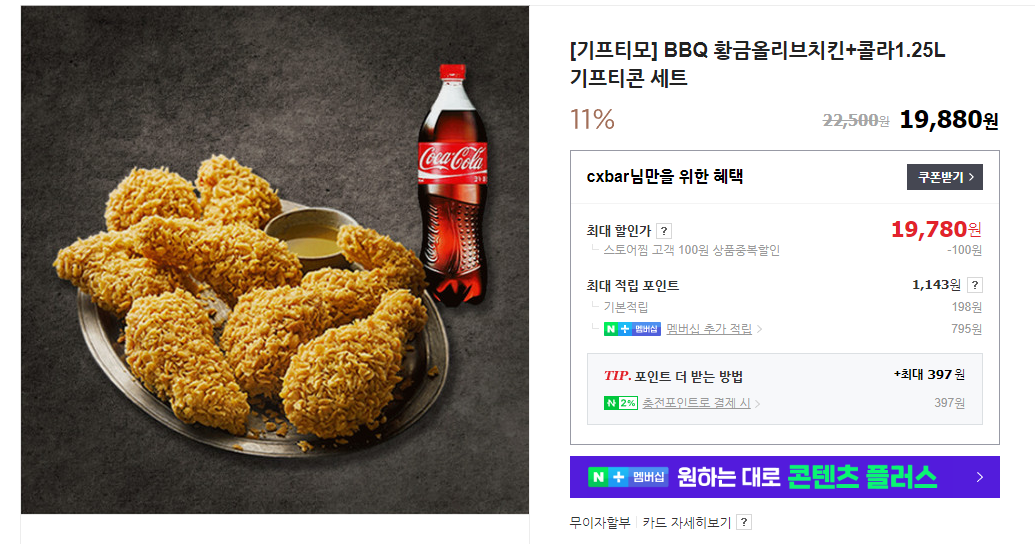
Task: Open 카드 자세히보기 details
Action: [686, 522]
